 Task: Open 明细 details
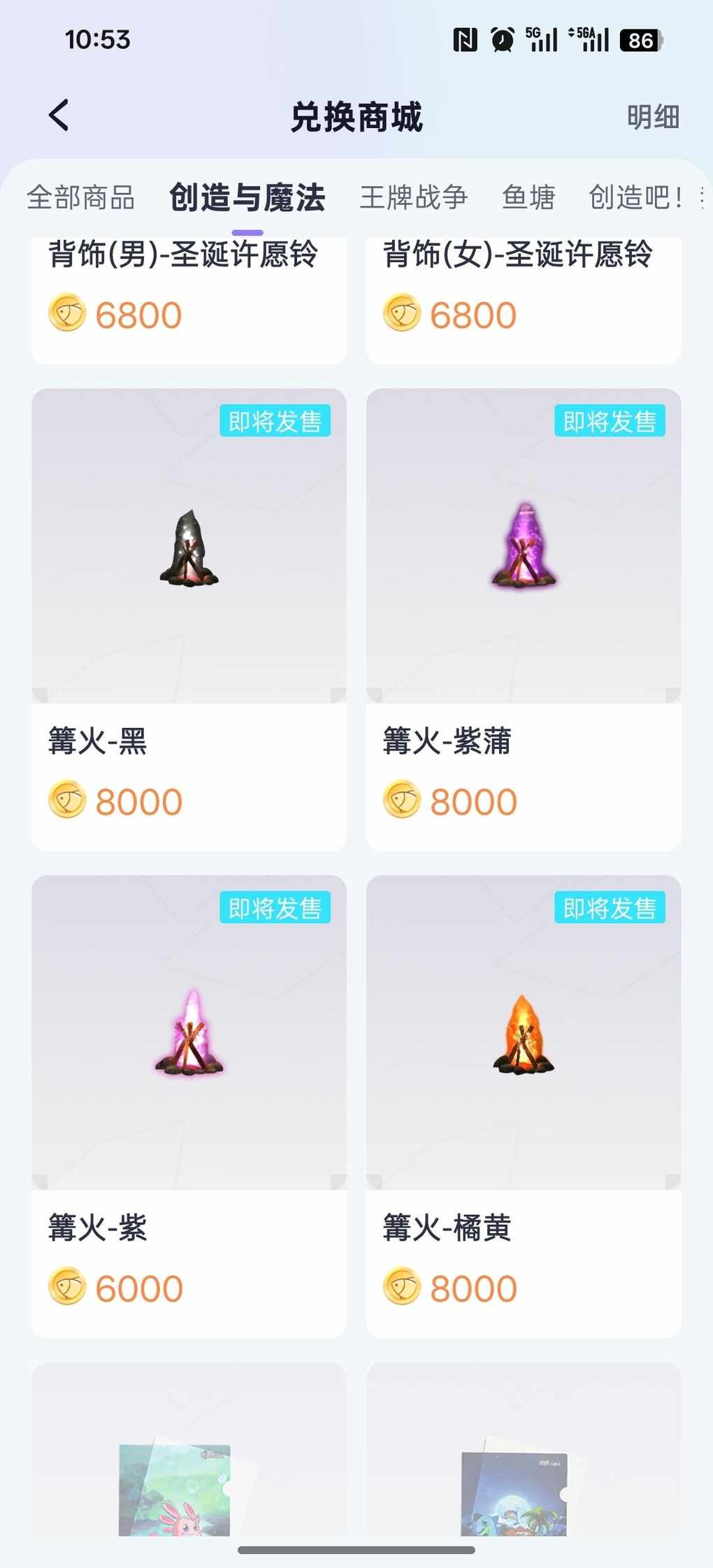click(652, 117)
